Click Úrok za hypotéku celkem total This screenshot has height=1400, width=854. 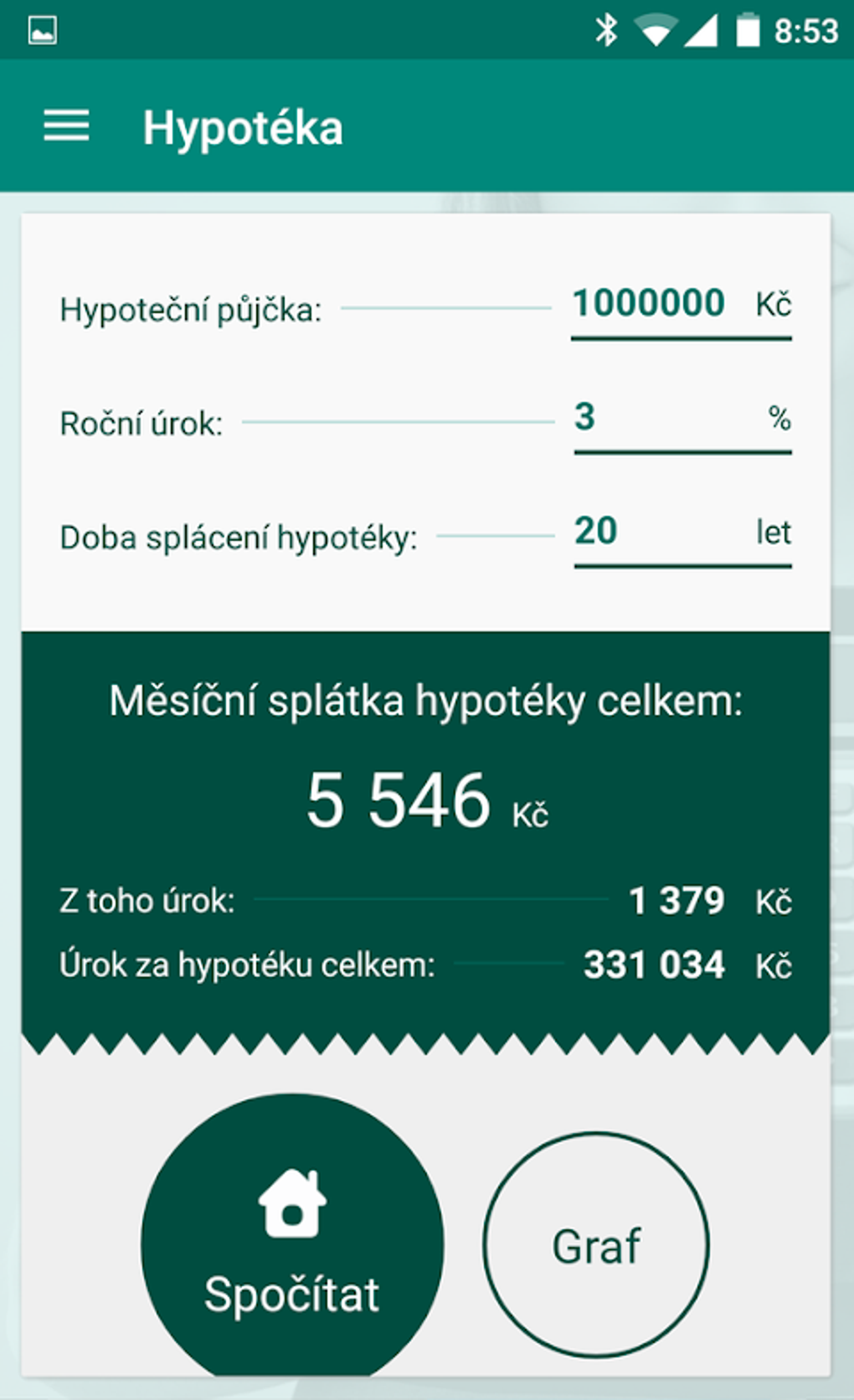pos(655,964)
